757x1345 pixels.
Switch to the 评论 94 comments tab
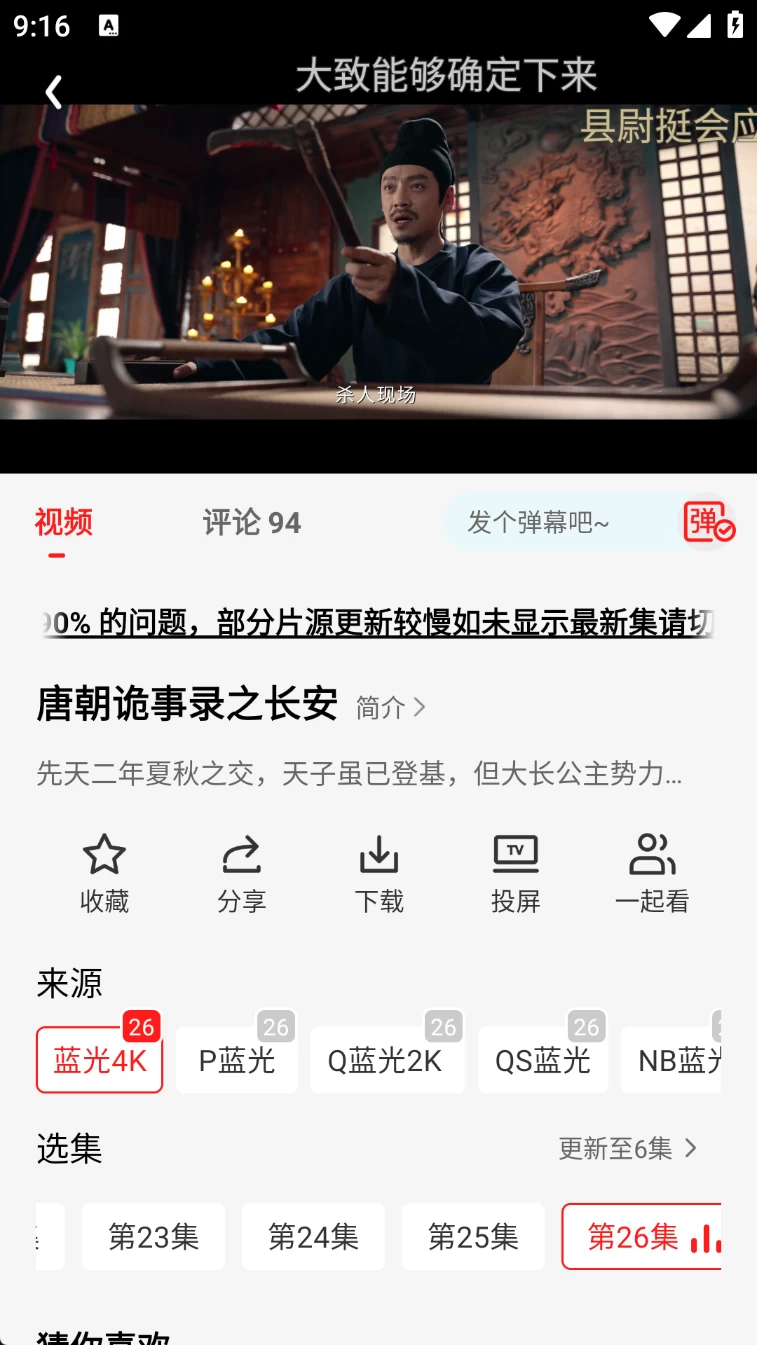(x=253, y=523)
